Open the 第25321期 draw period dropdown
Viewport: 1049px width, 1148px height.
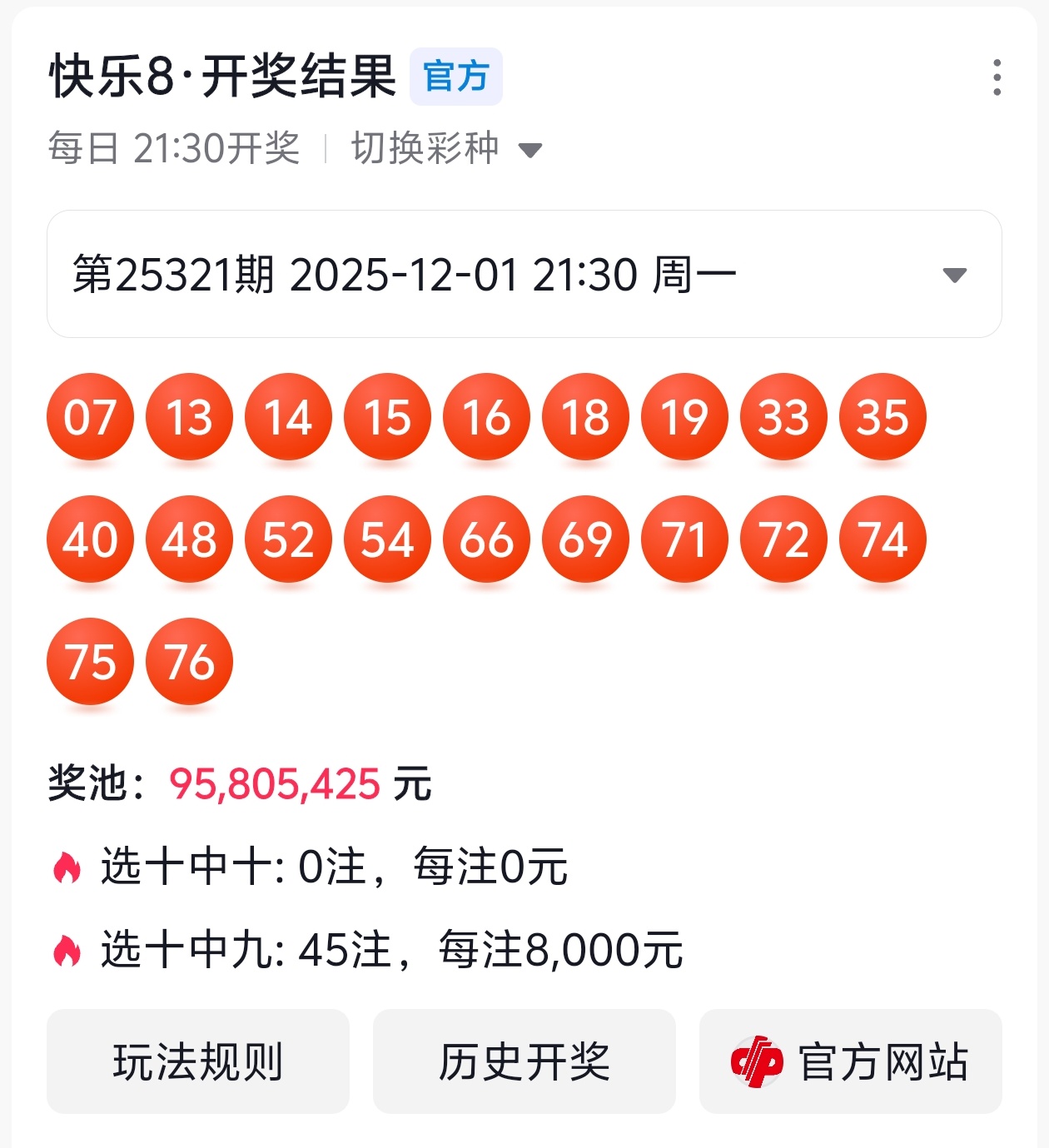pyautogui.click(x=524, y=275)
